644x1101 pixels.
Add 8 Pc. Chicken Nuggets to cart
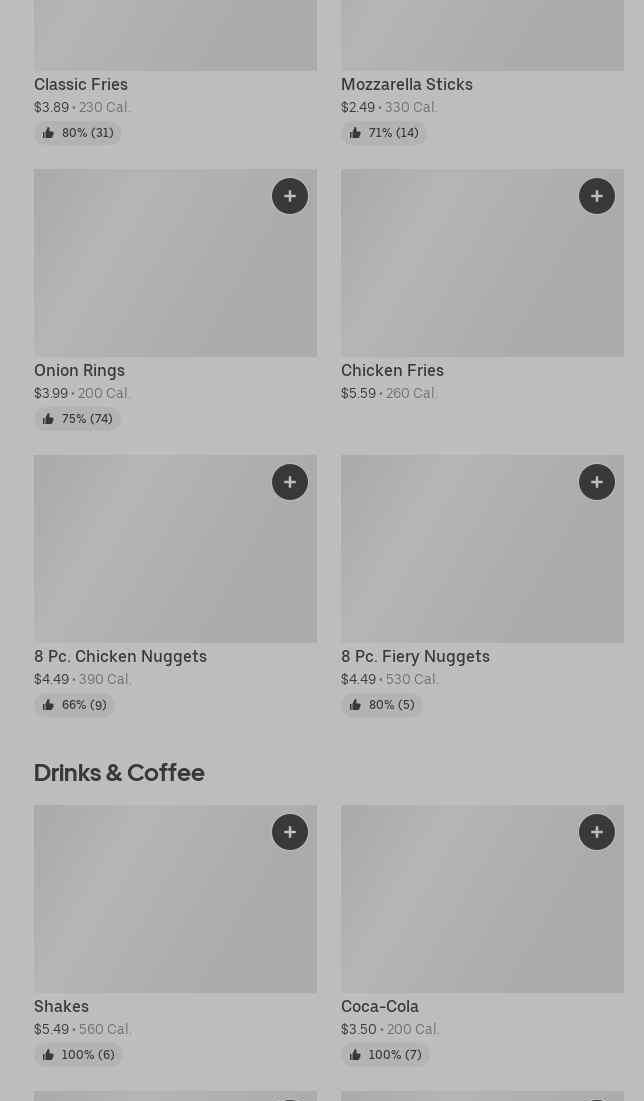(290, 482)
